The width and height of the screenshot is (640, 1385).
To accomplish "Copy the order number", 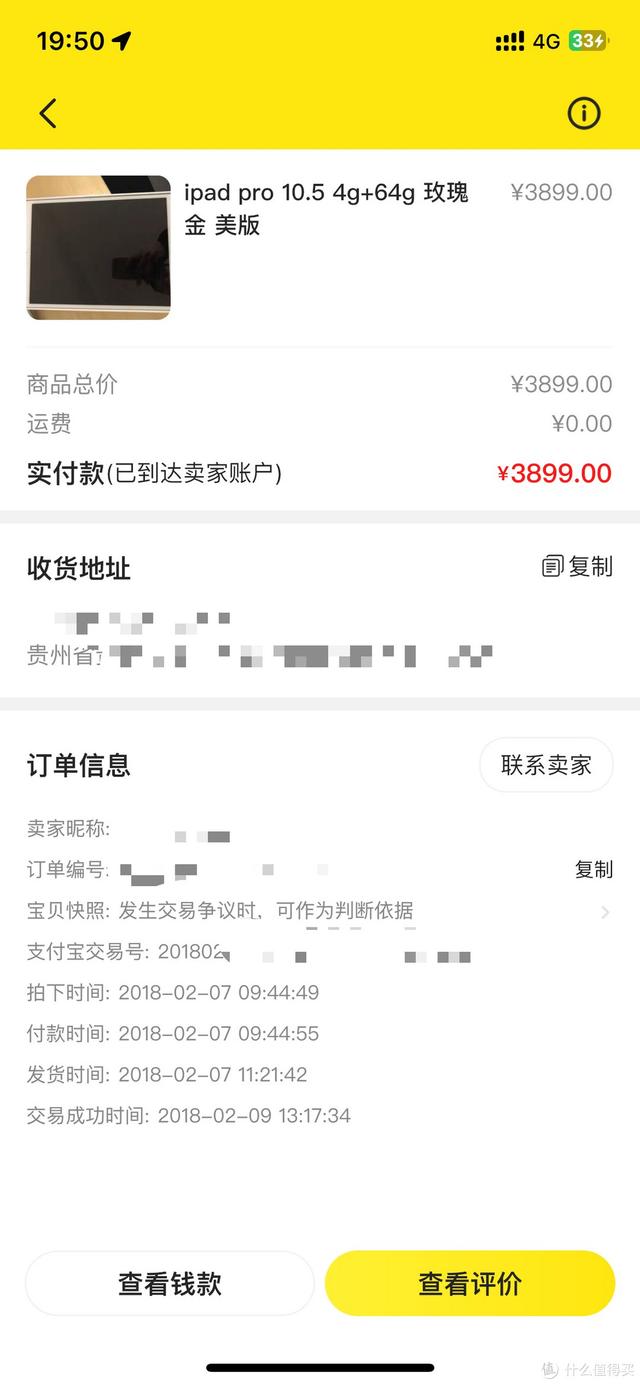I will (593, 870).
